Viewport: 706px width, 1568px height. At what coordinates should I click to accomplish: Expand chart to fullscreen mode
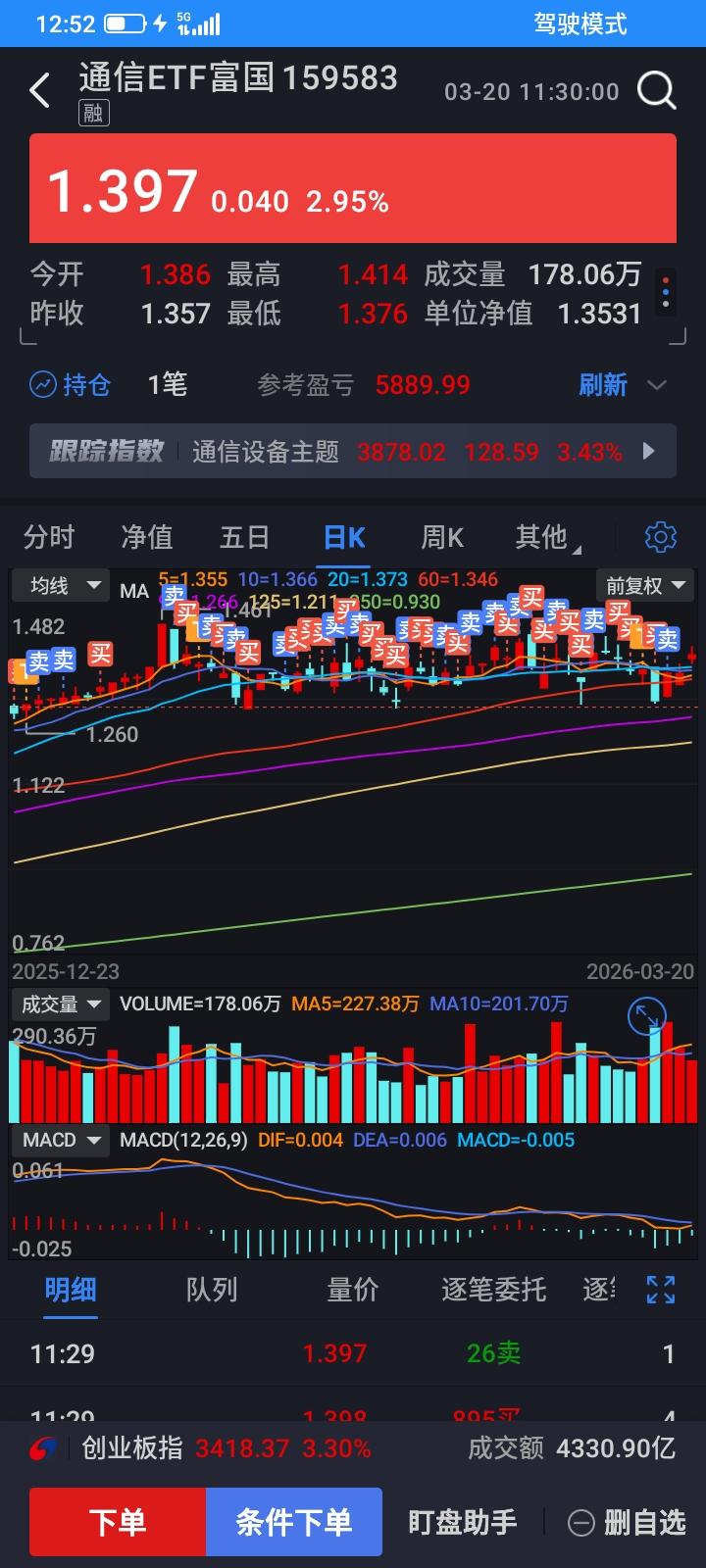tap(661, 1290)
